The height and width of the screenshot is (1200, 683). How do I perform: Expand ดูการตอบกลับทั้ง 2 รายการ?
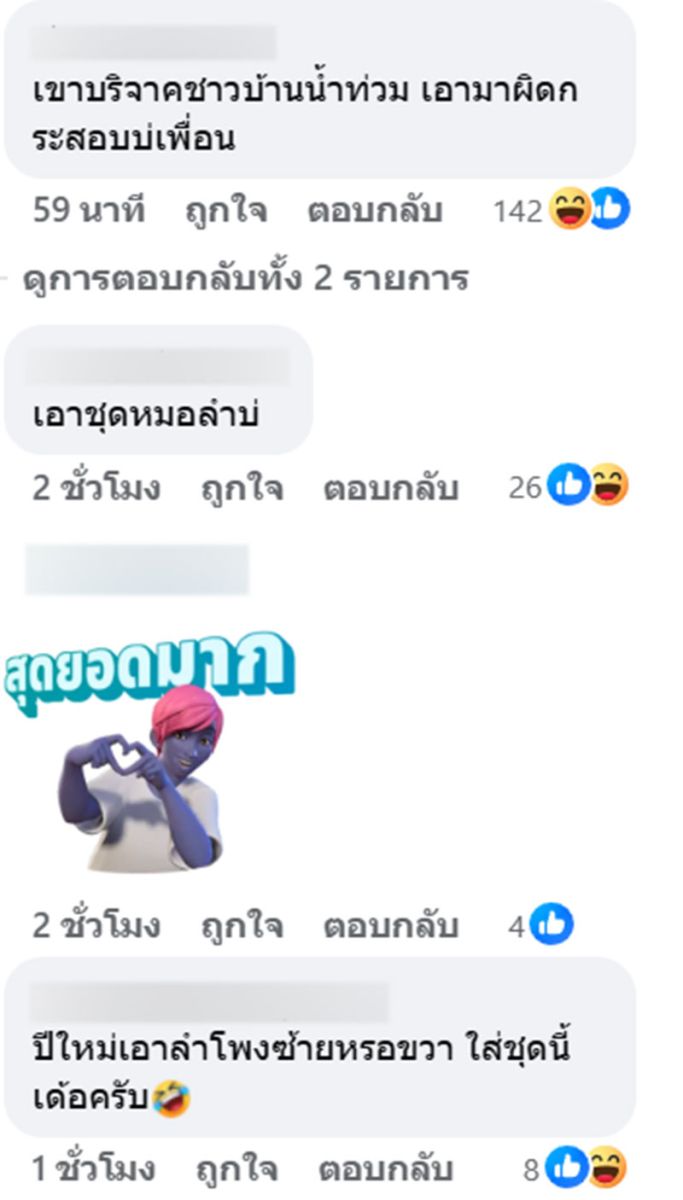click(245, 278)
